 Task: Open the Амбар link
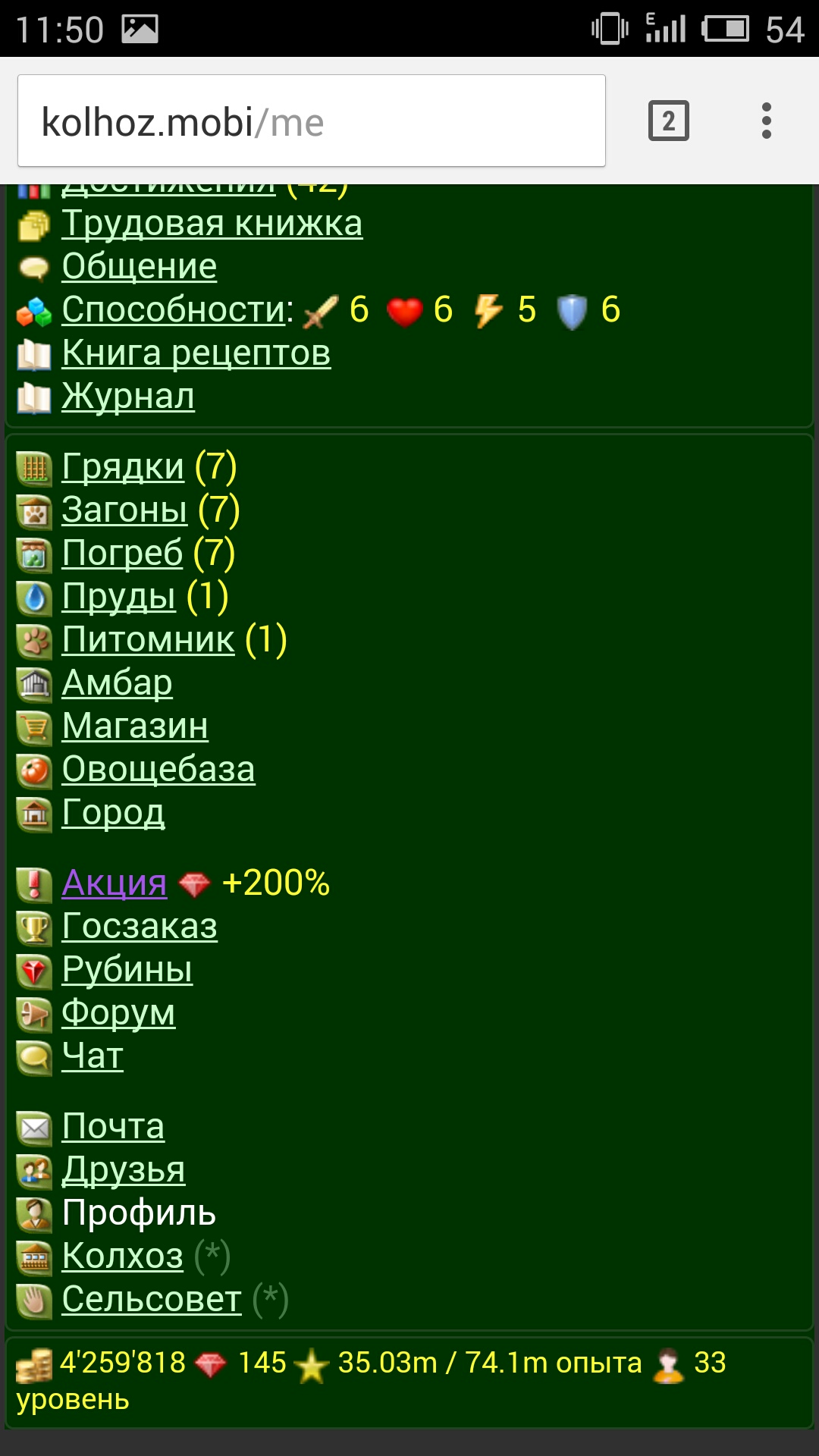point(118,683)
